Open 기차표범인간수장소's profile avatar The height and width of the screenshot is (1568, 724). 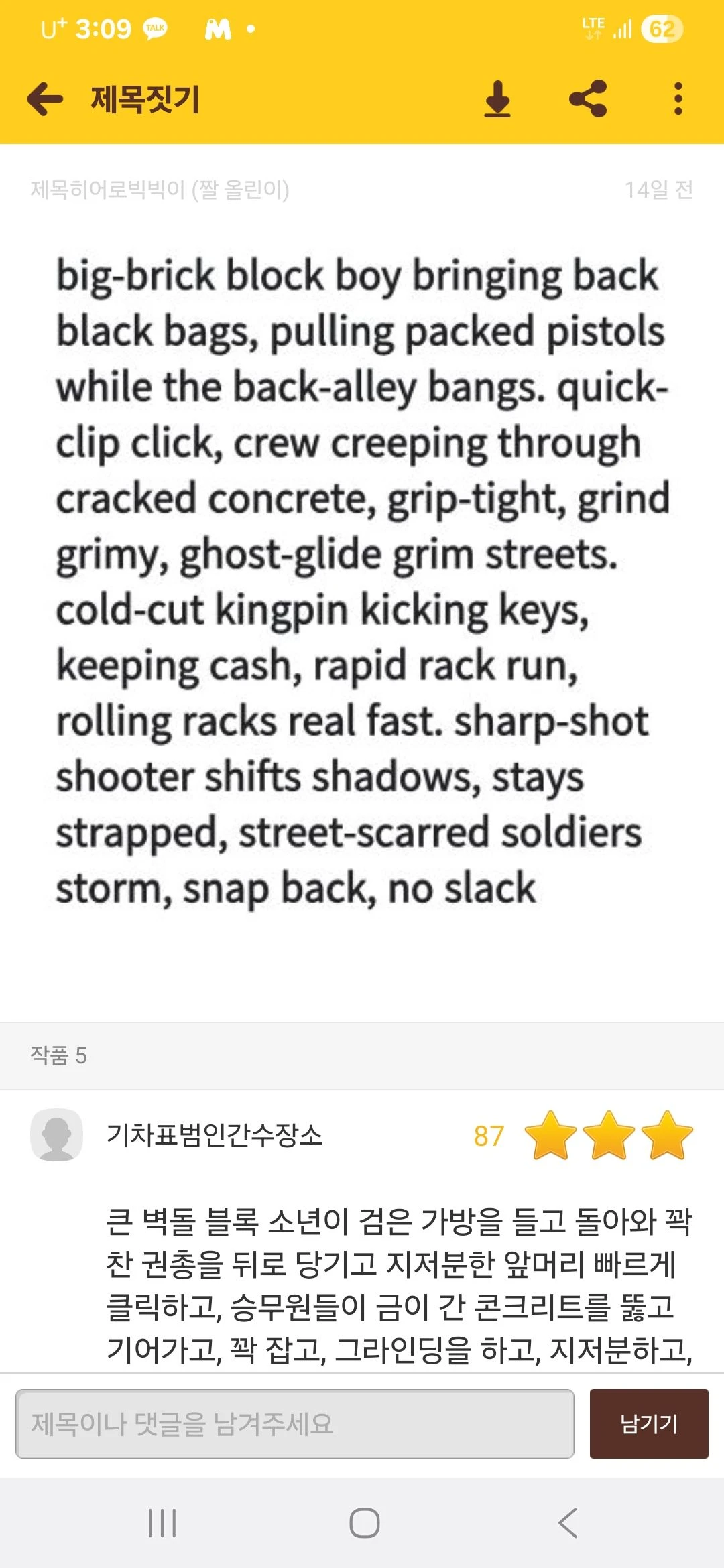pyautogui.click(x=57, y=1134)
